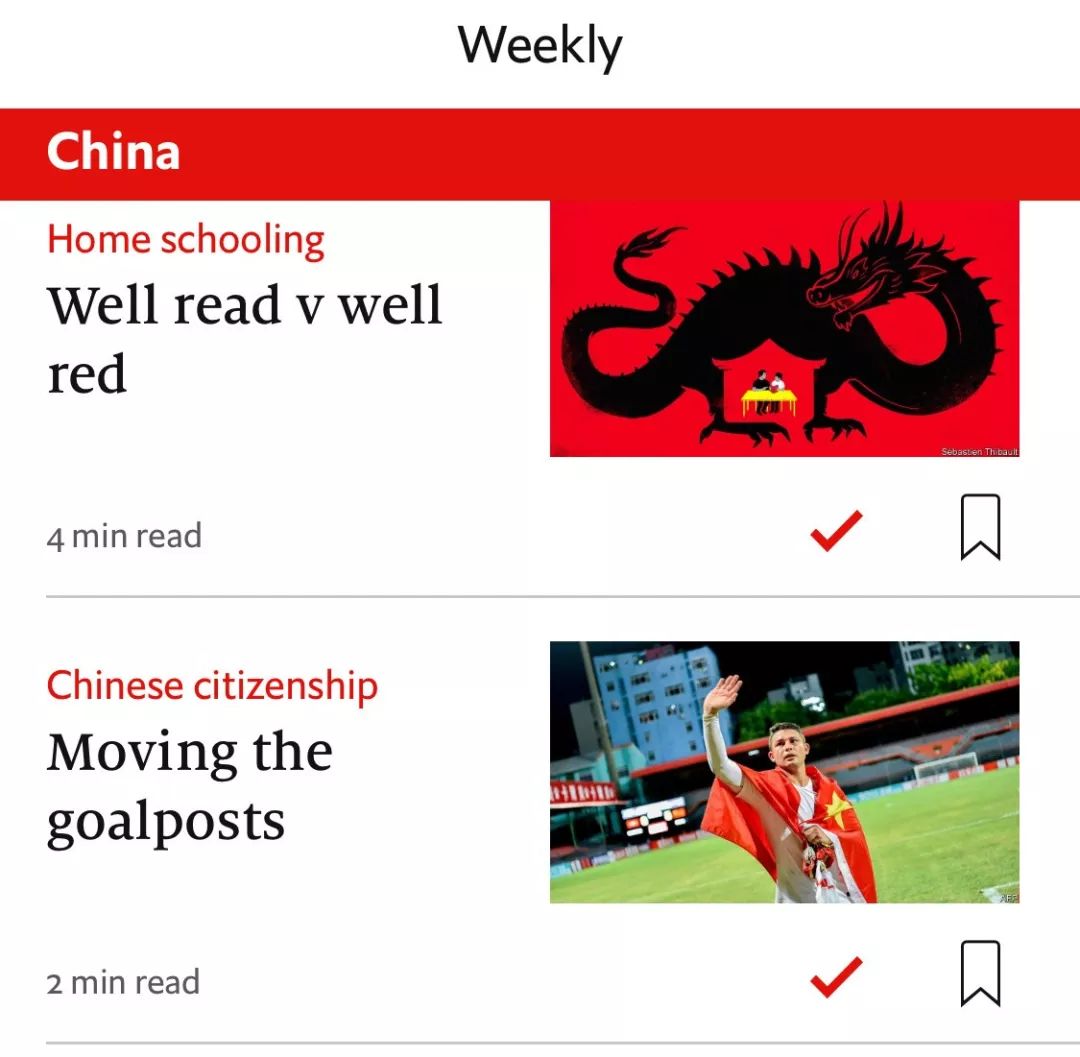Image resolution: width=1080 pixels, height=1057 pixels.
Task: Tap the dragon illustration thumbnail
Action: (x=784, y=329)
